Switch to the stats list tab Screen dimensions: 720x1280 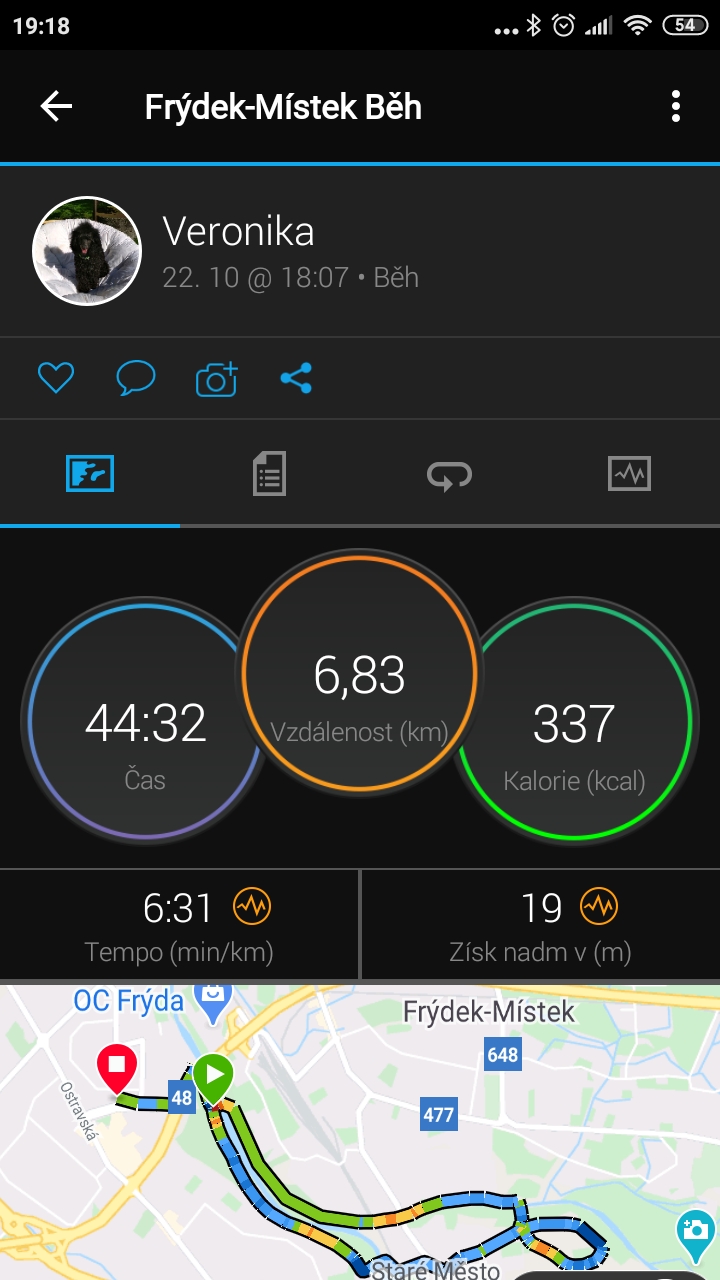[269, 473]
